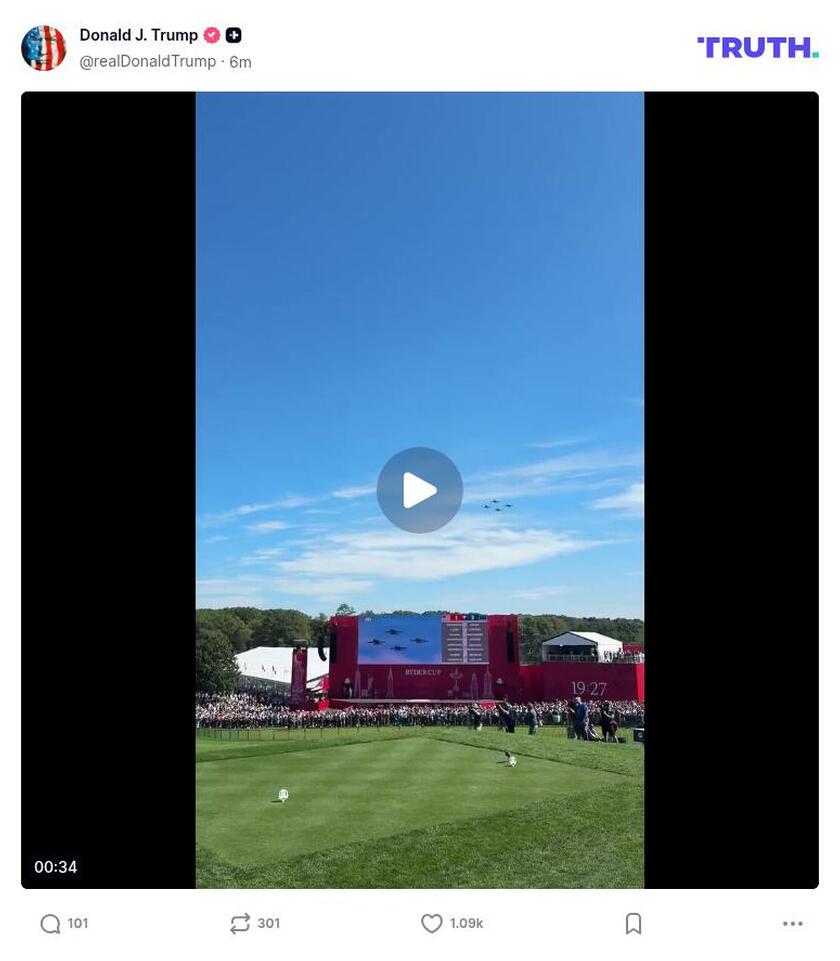ReTruth this post
The height and width of the screenshot is (961, 840).
pos(240,923)
